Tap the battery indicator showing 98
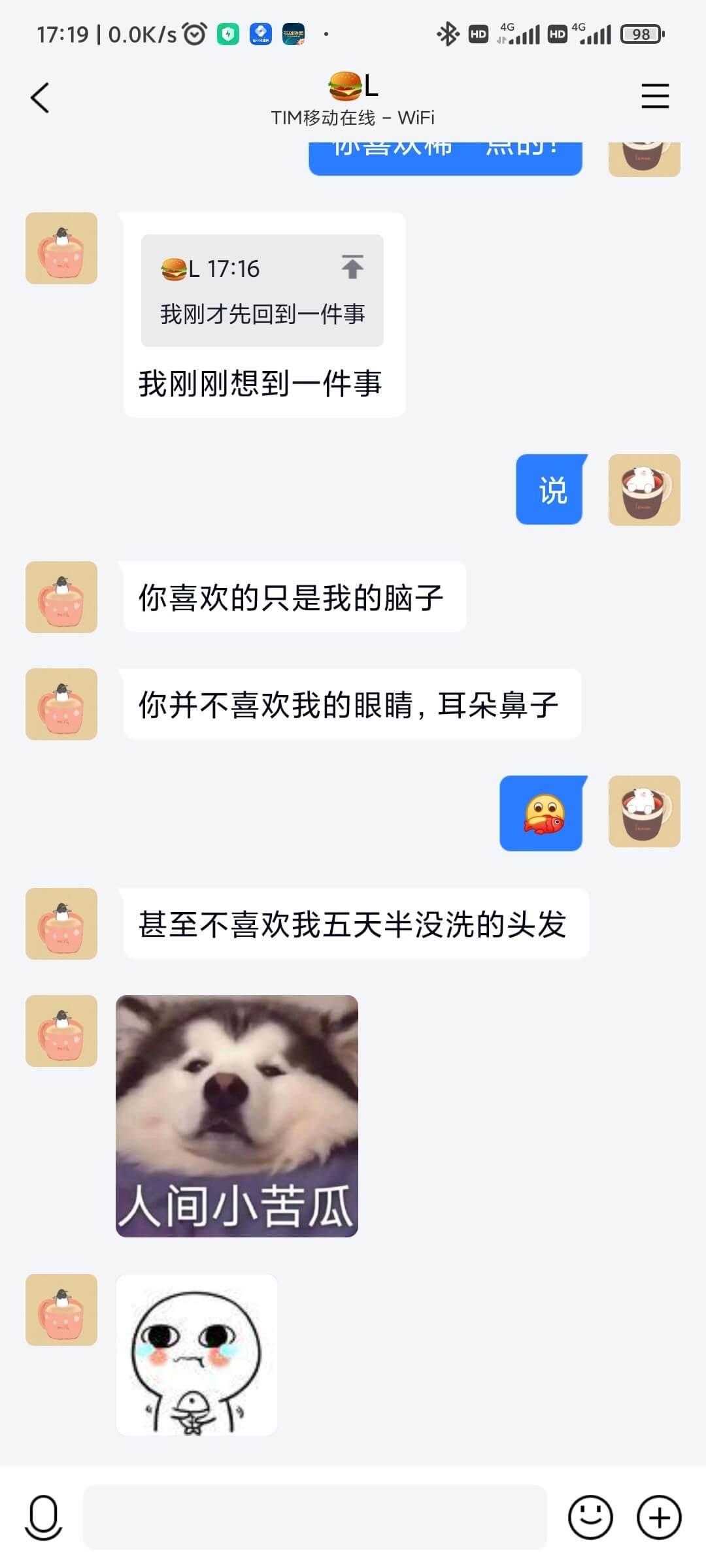706x1568 pixels. 640,33
